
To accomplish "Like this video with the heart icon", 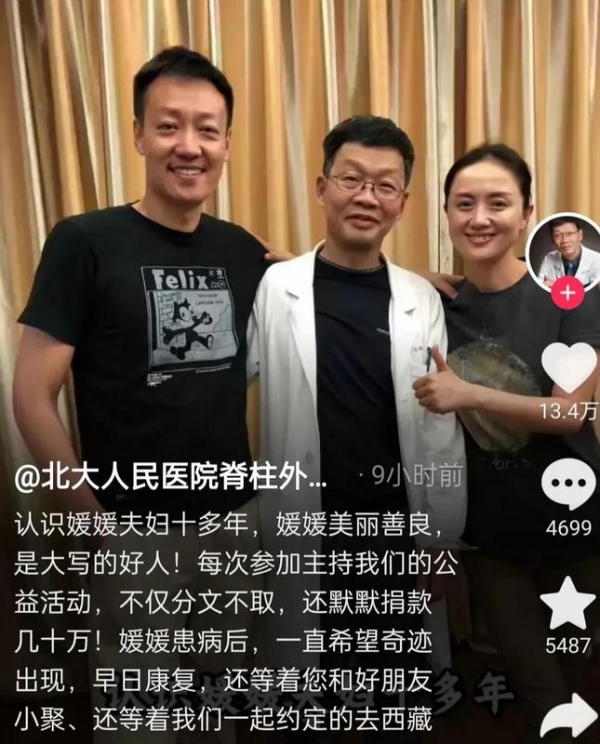I will [569, 368].
